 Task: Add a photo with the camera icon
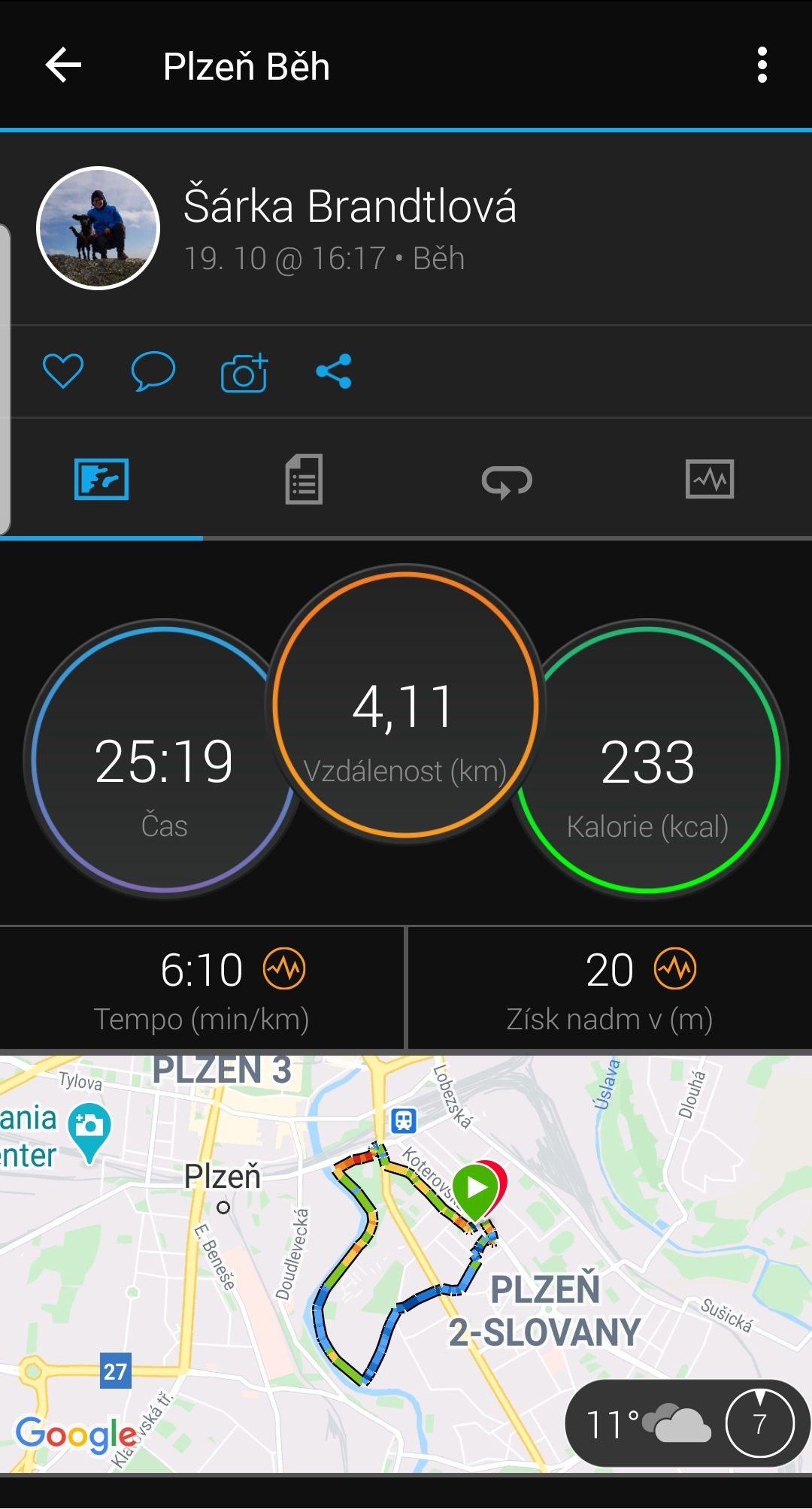tap(244, 372)
